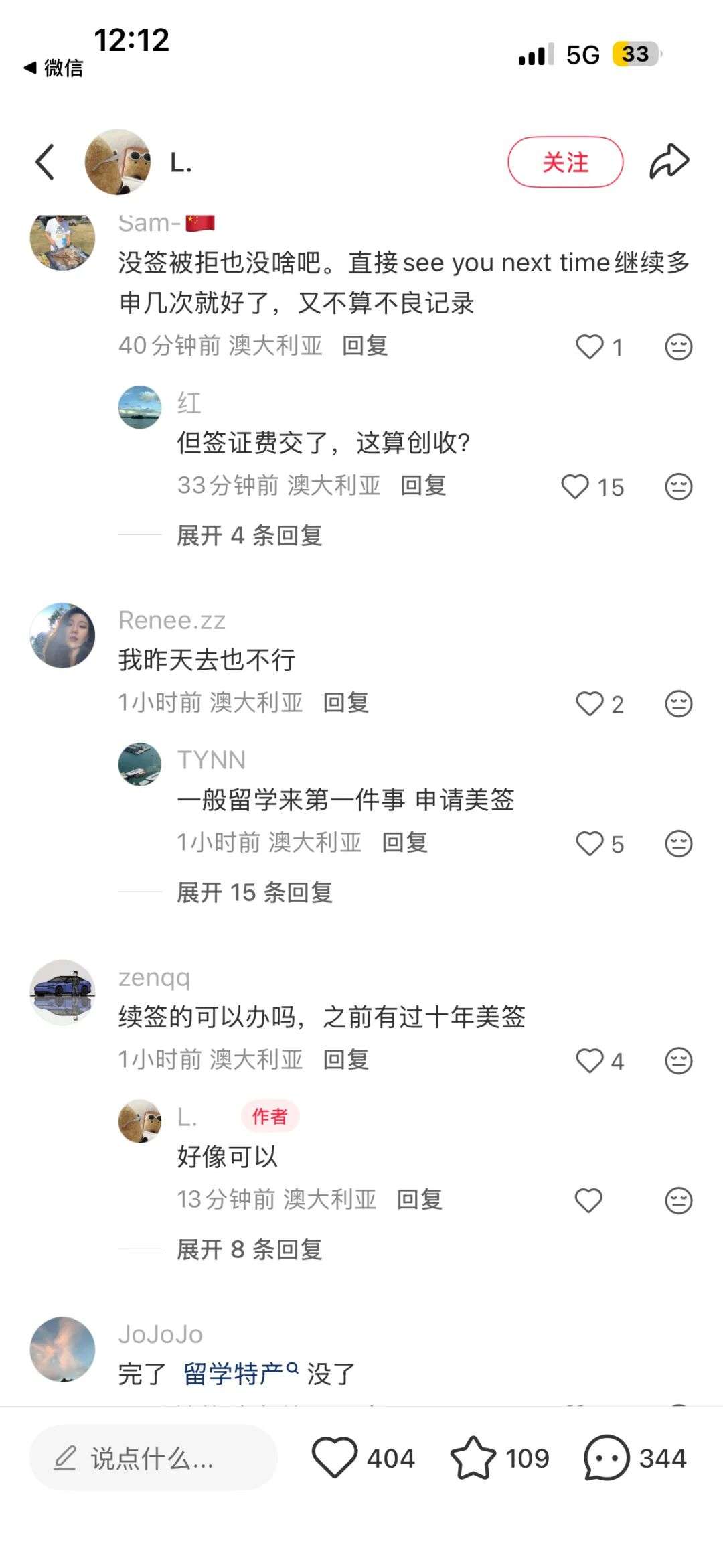723x1568 pixels.
Task: Follow author L. with the 关注 button
Action: point(565,162)
